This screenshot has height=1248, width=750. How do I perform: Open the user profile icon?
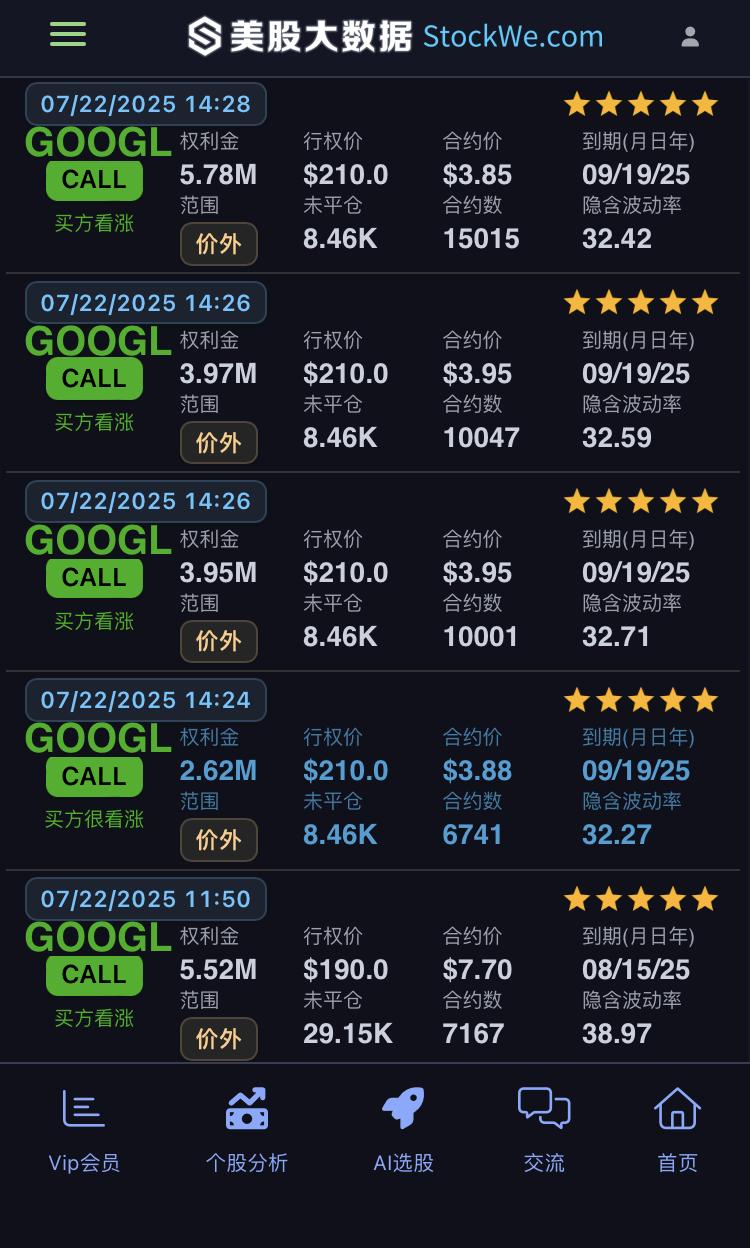(690, 37)
